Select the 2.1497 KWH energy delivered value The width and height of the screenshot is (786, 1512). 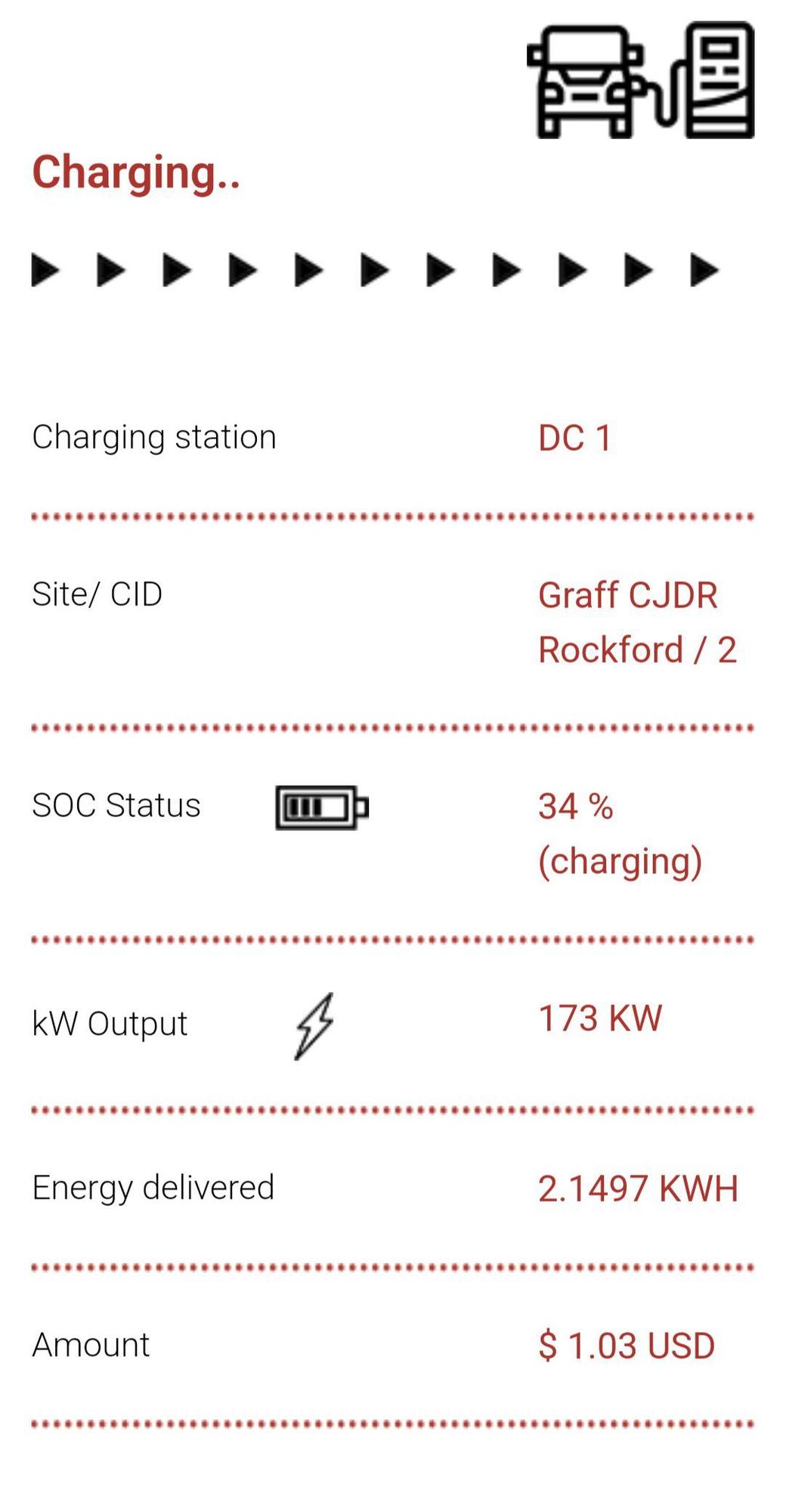tap(637, 1188)
